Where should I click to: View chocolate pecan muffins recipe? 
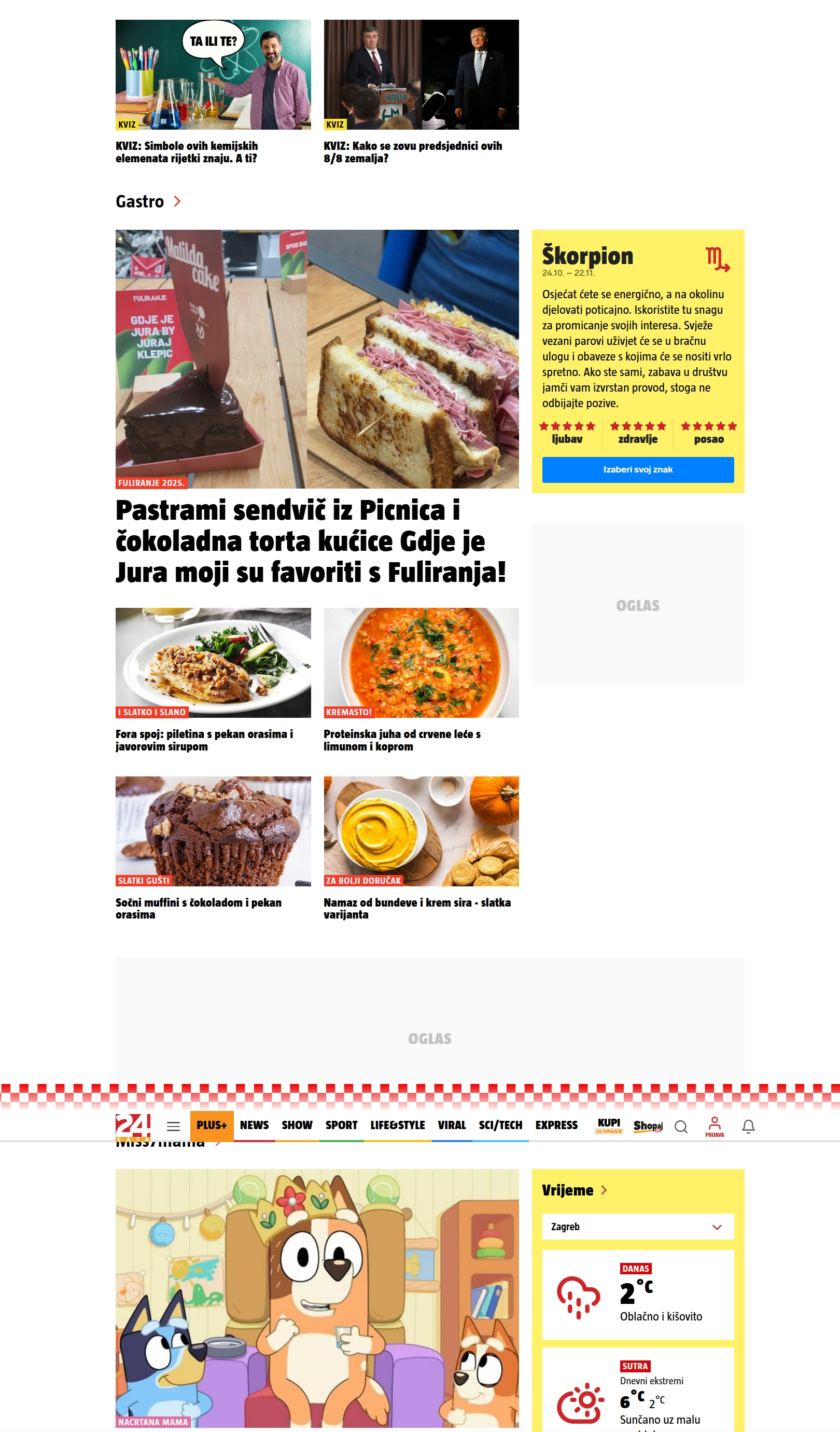click(198, 908)
